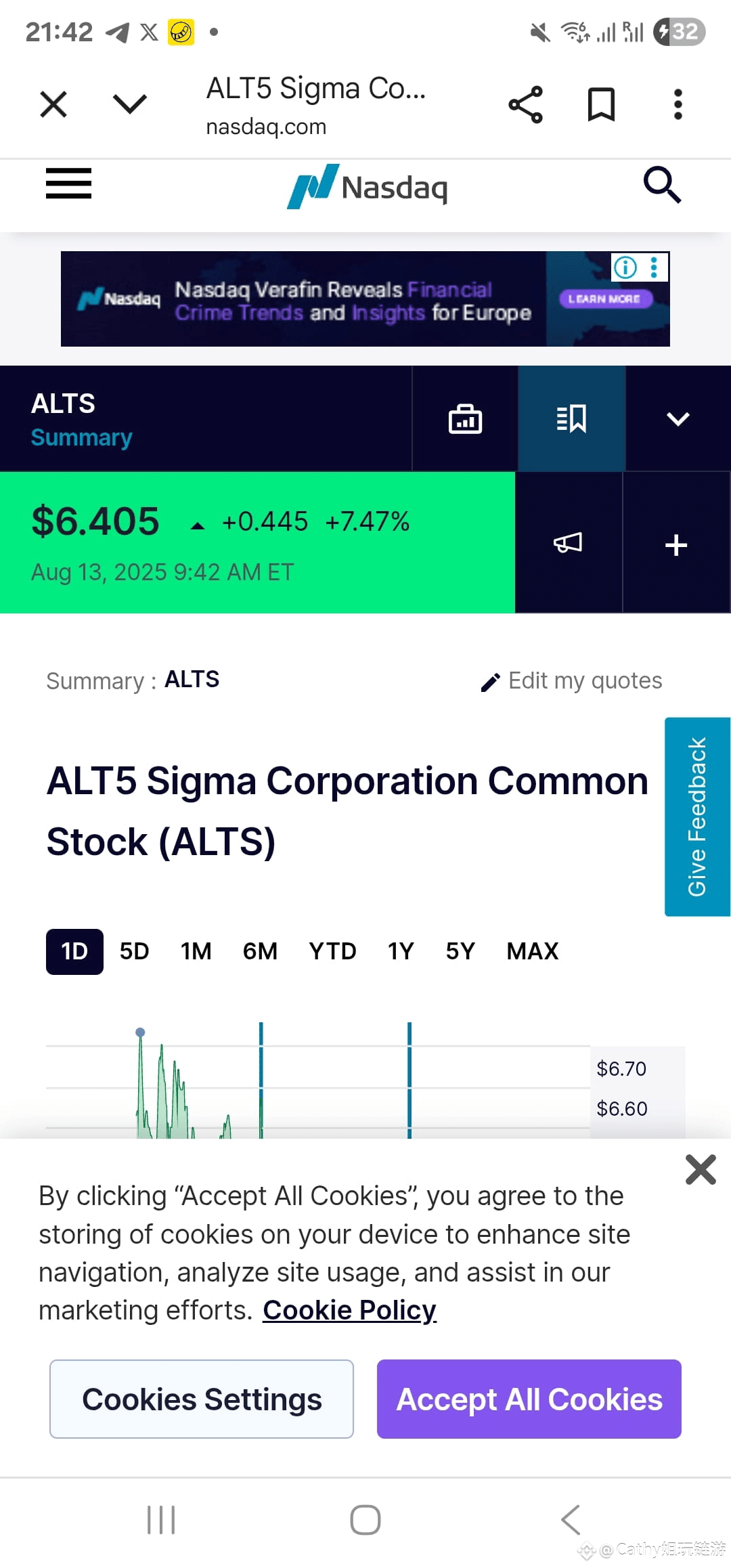
Task: Add ALTS to portfolio with plus icon
Action: coord(675,543)
